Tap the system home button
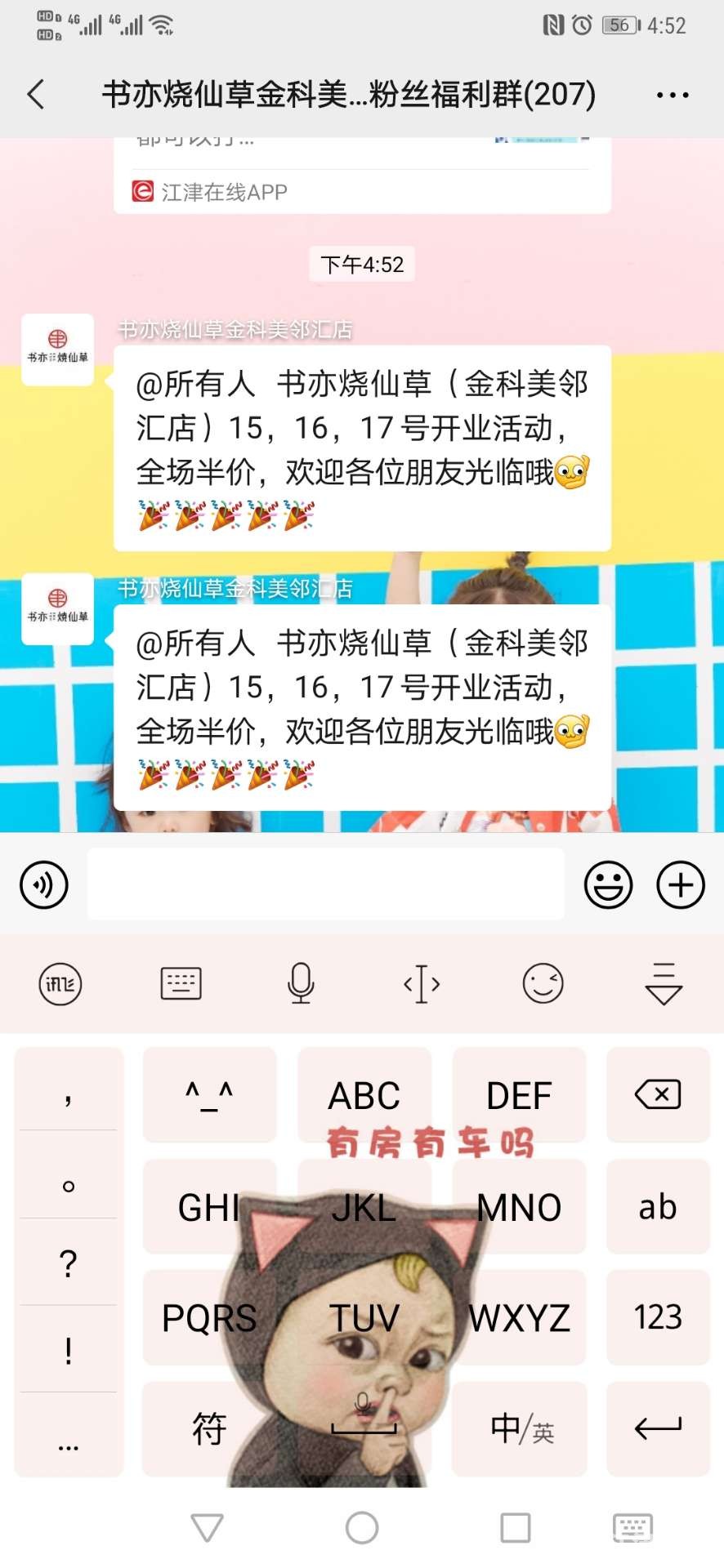The height and width of the screenshot is (1568, 724). pos(362,1527)
